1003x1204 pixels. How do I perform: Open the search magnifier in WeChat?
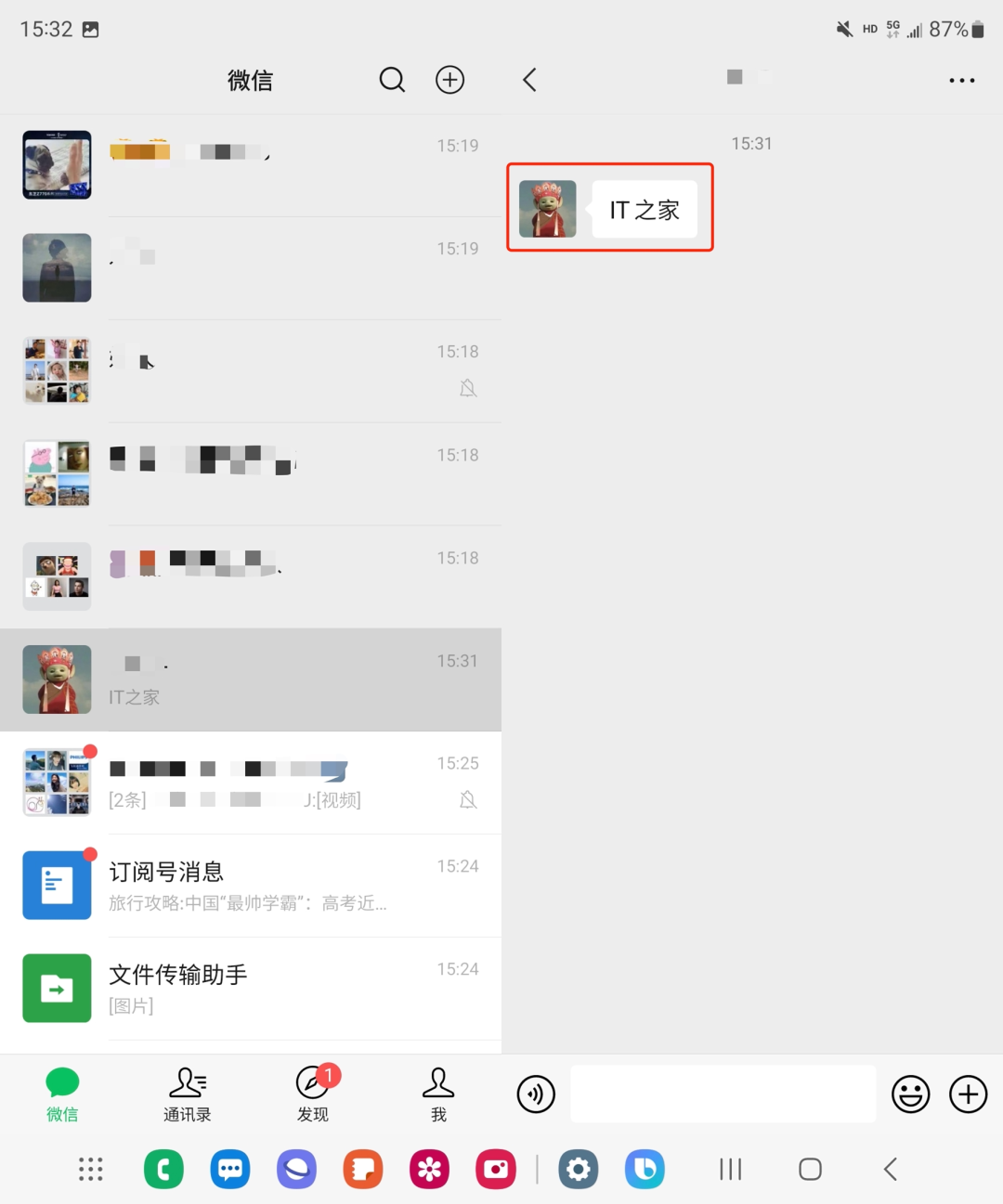[392, 80]
